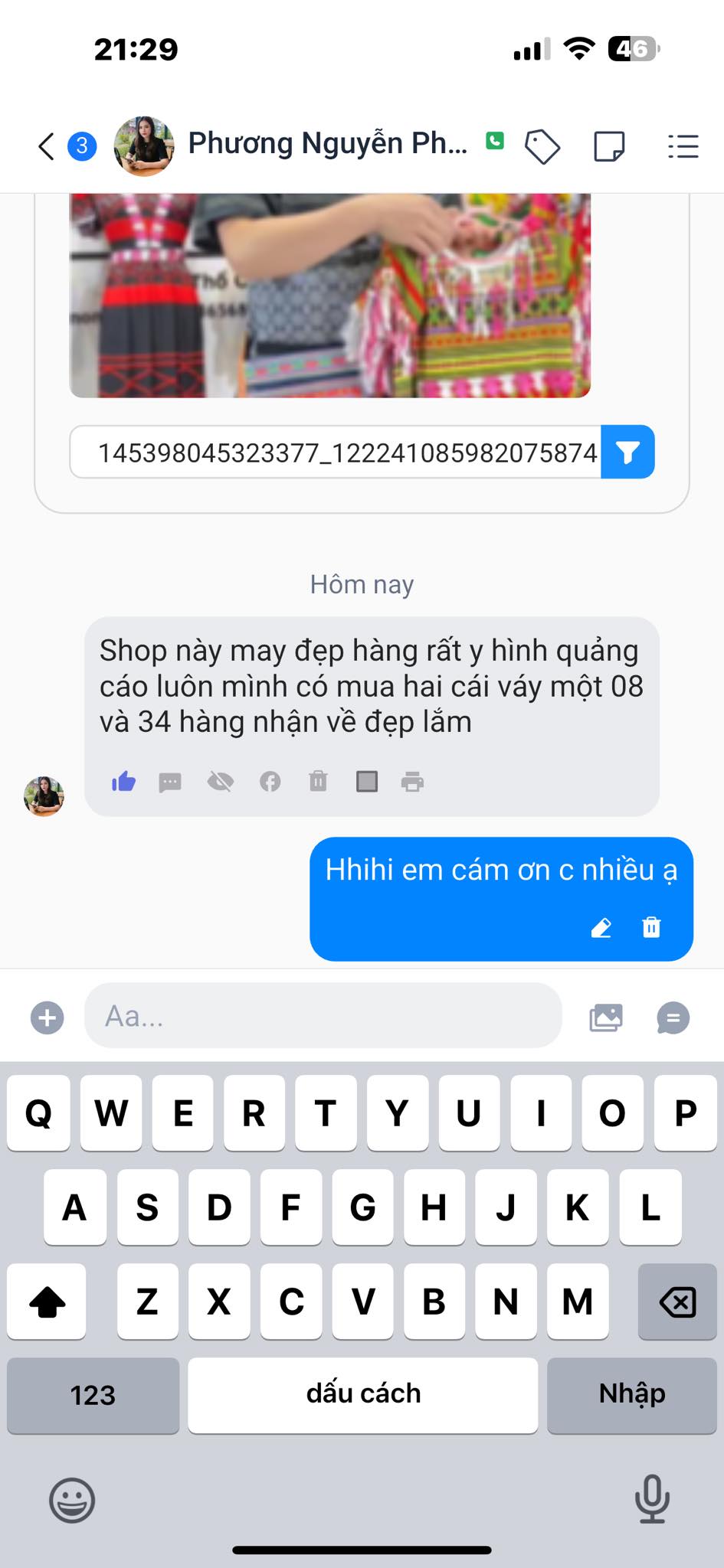Like the customer's comment

(x=123, y=782)
